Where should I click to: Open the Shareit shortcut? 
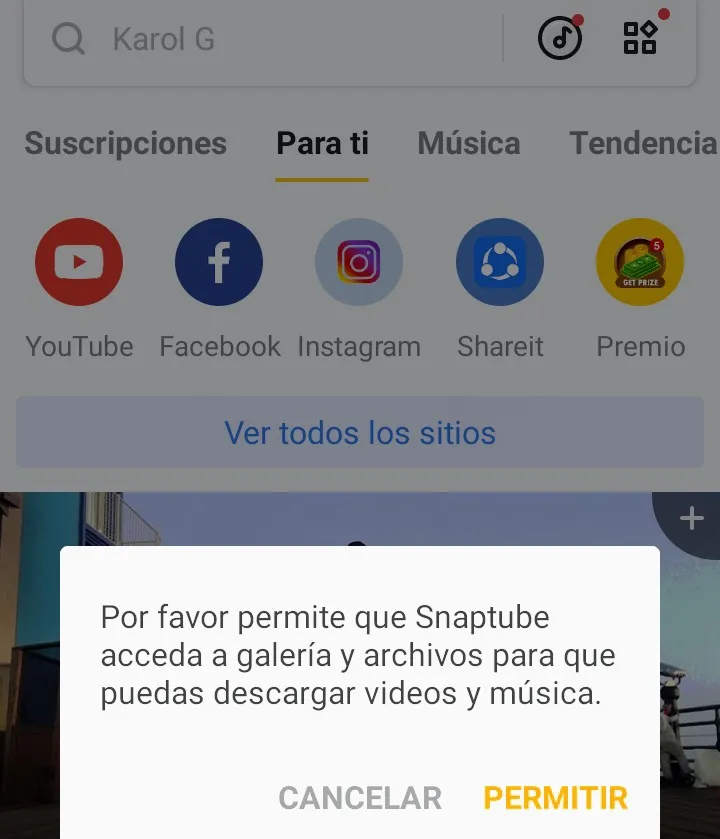click(500, 263)
